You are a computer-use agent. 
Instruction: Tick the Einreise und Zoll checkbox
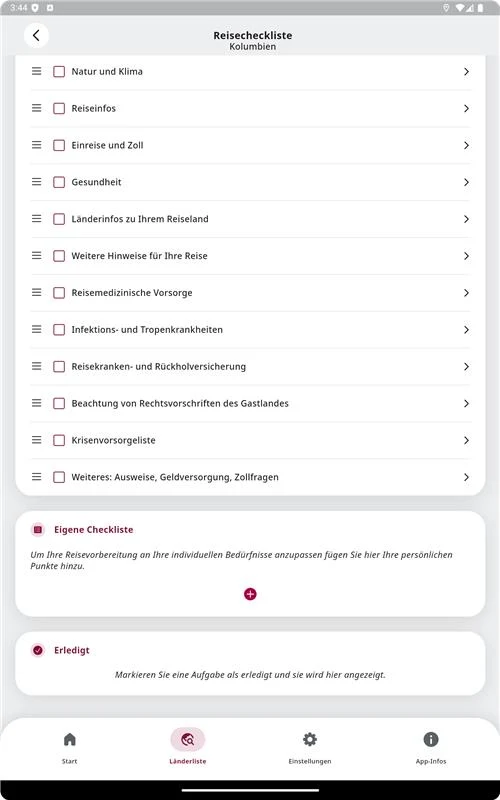click(59, 145)
